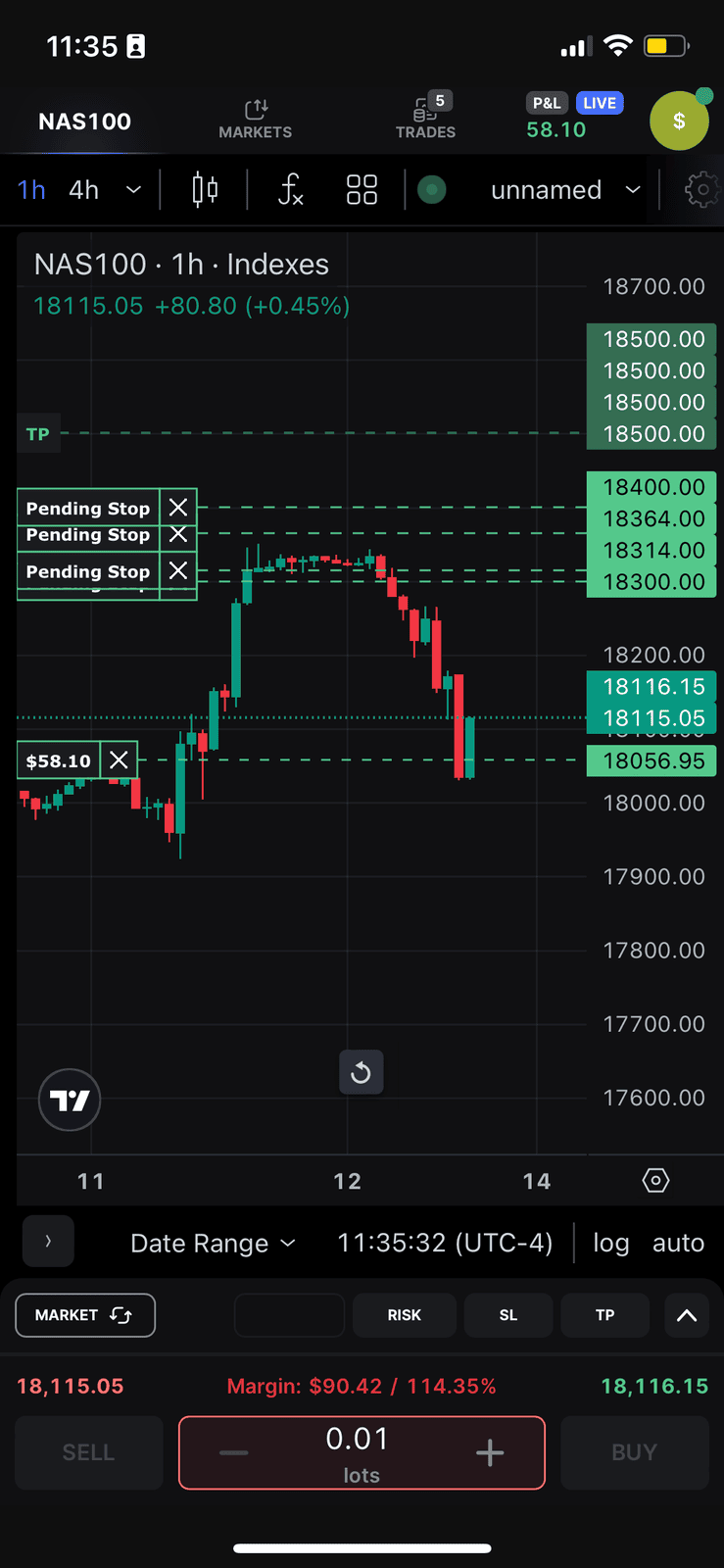Image resolution: width=724 pixels, height=1568 pixels.
Task: Switch chart to 4h timeframe
Action: point(84,190)
